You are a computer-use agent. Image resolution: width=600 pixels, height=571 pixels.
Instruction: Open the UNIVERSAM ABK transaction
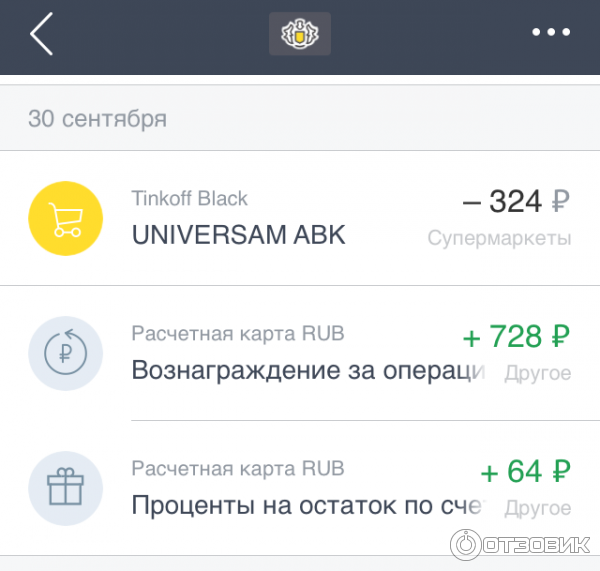(x=300, y=218)
